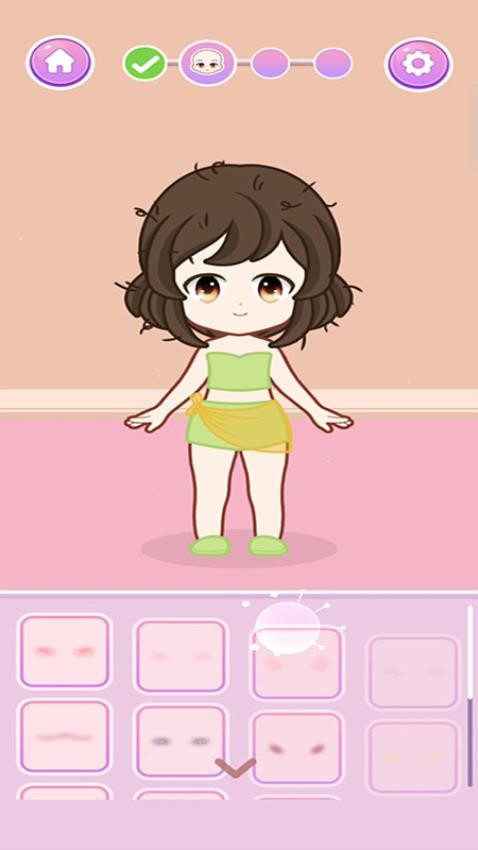Viewport: 478px width, 850px height.
Task: Choose the wavy blush line tile
Action: (x=64, y=736)
